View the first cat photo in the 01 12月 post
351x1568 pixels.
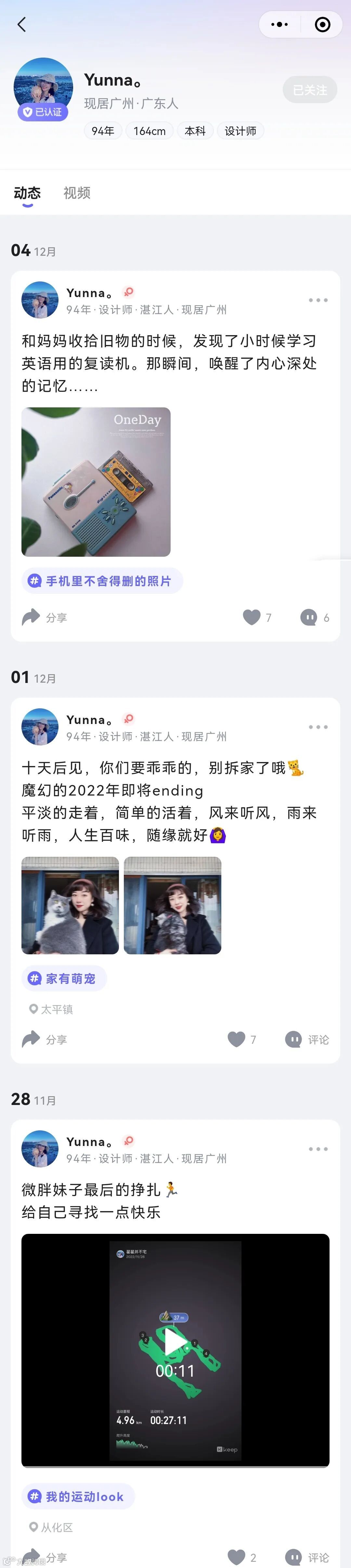70,905
